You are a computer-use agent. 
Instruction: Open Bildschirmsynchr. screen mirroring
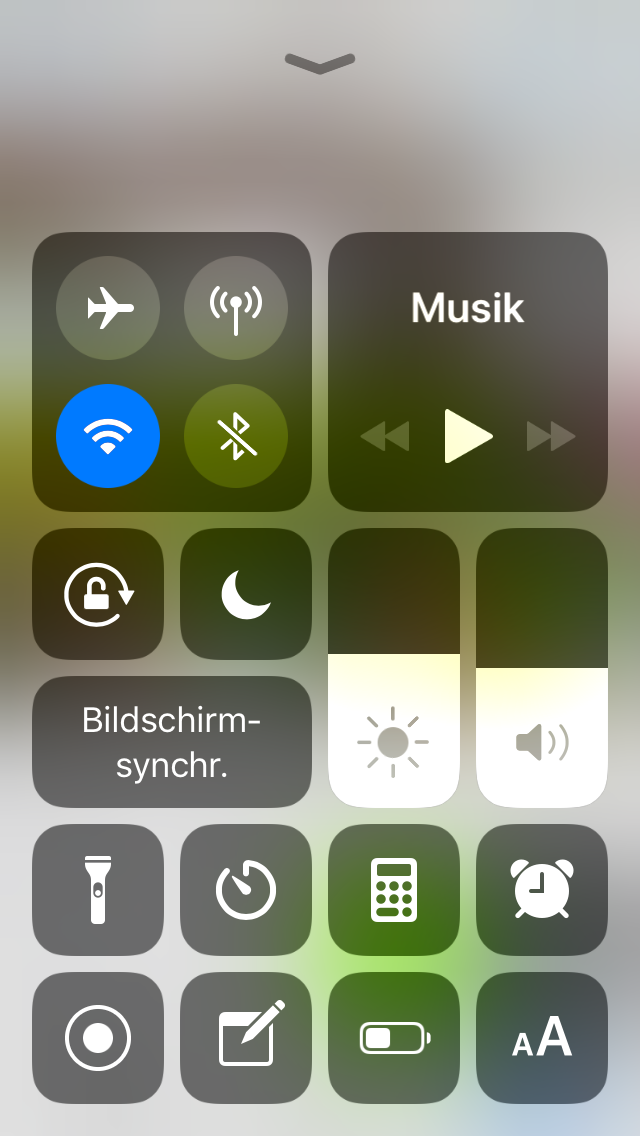(172, 742)
